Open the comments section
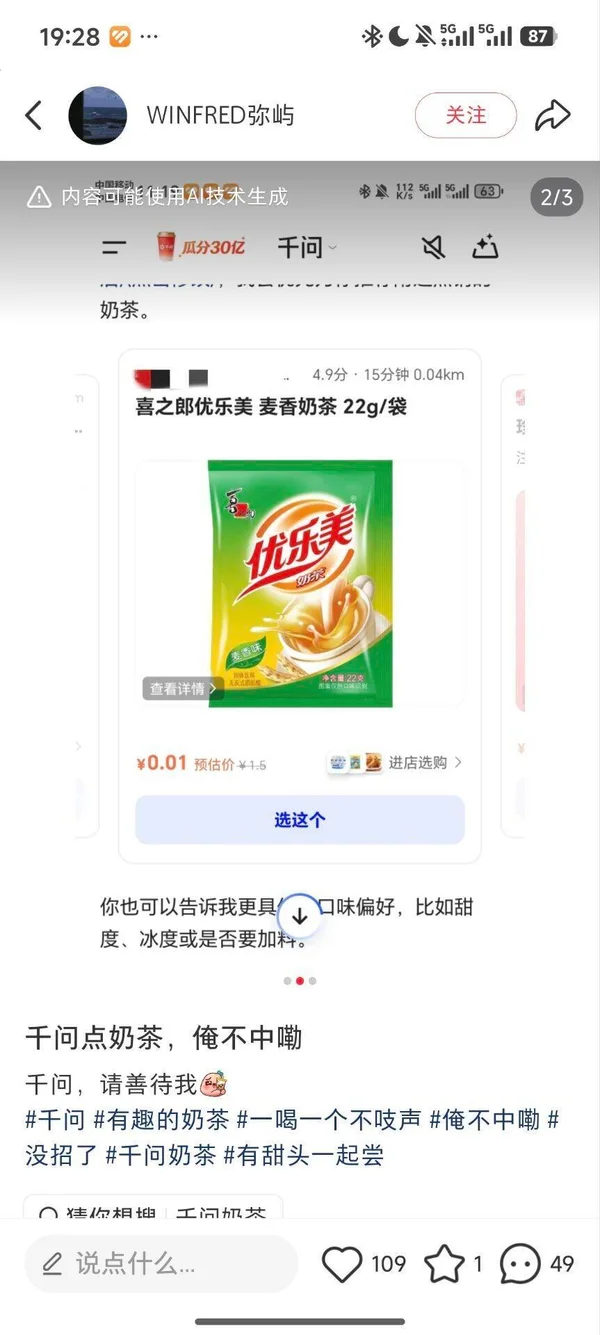 click(520, 1264)
